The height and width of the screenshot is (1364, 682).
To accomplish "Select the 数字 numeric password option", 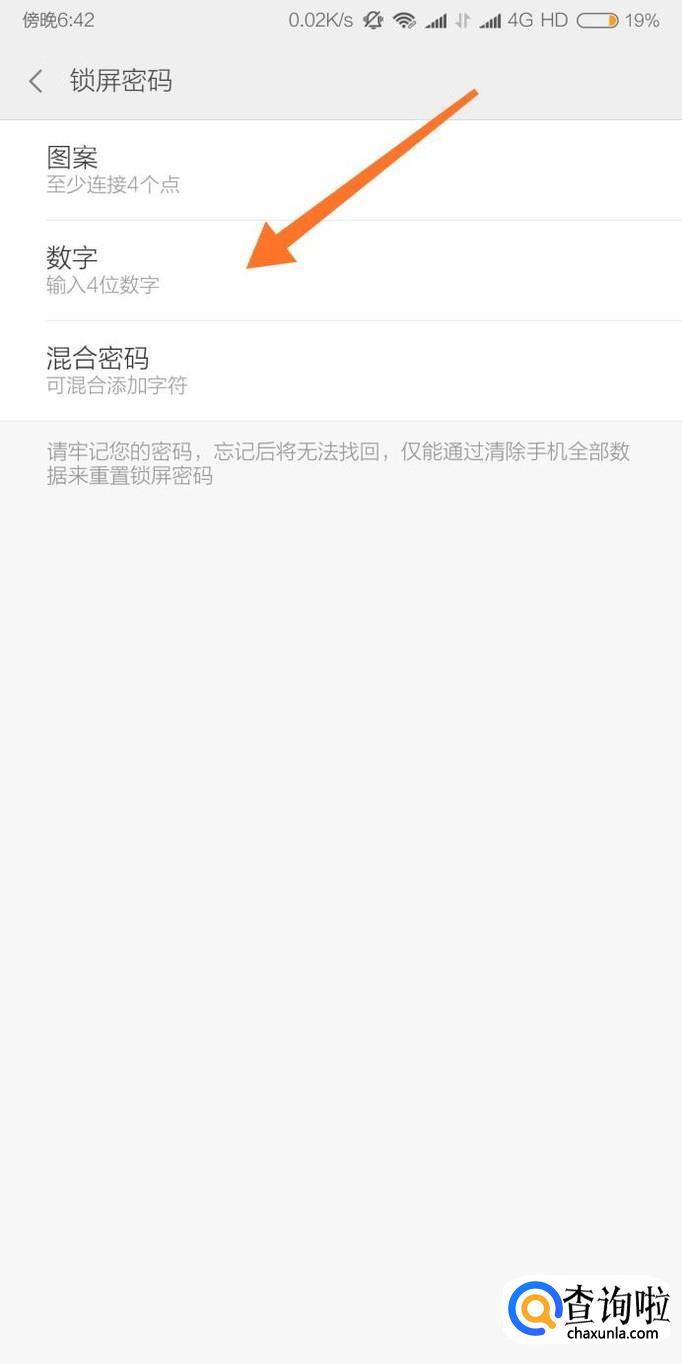I will pos(341,271).
